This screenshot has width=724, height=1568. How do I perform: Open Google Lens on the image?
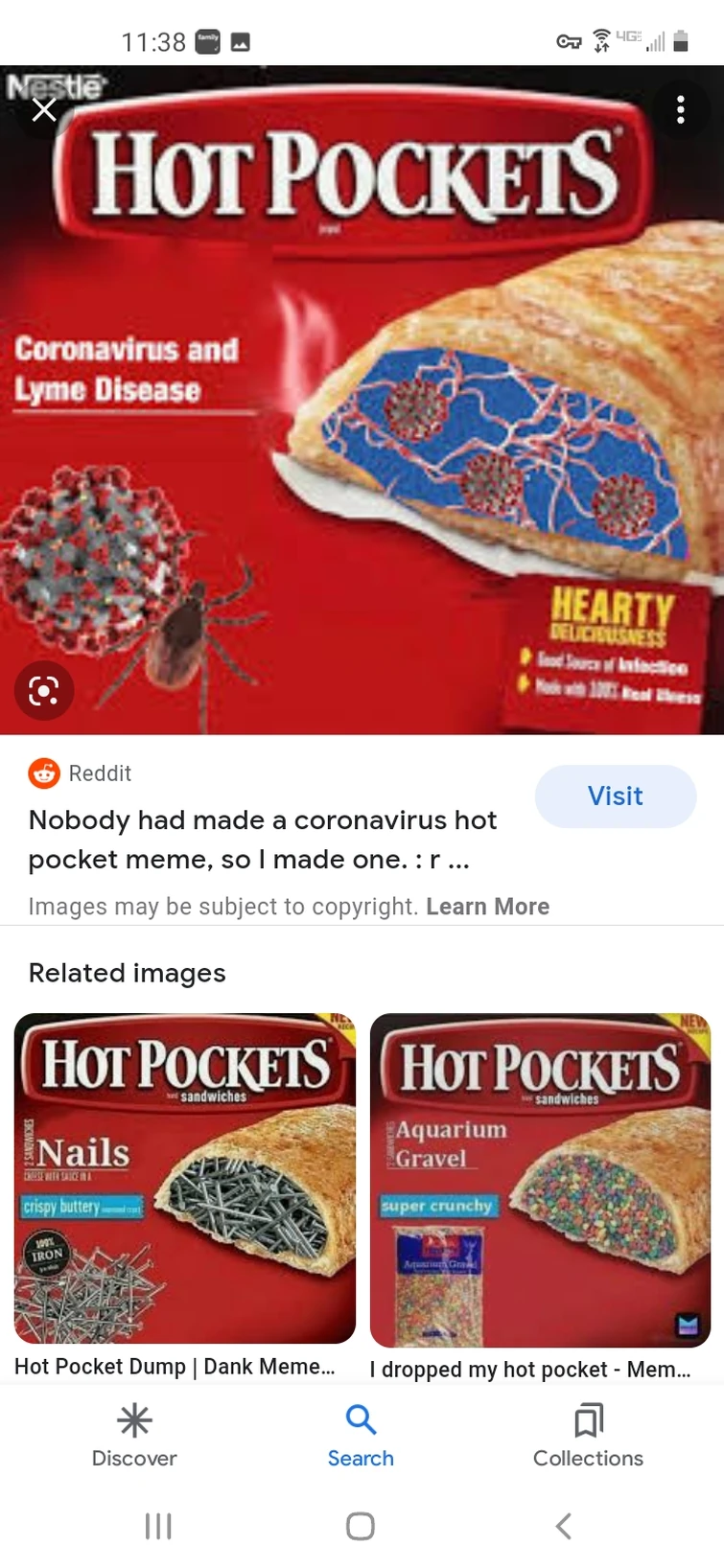(43, 690)
